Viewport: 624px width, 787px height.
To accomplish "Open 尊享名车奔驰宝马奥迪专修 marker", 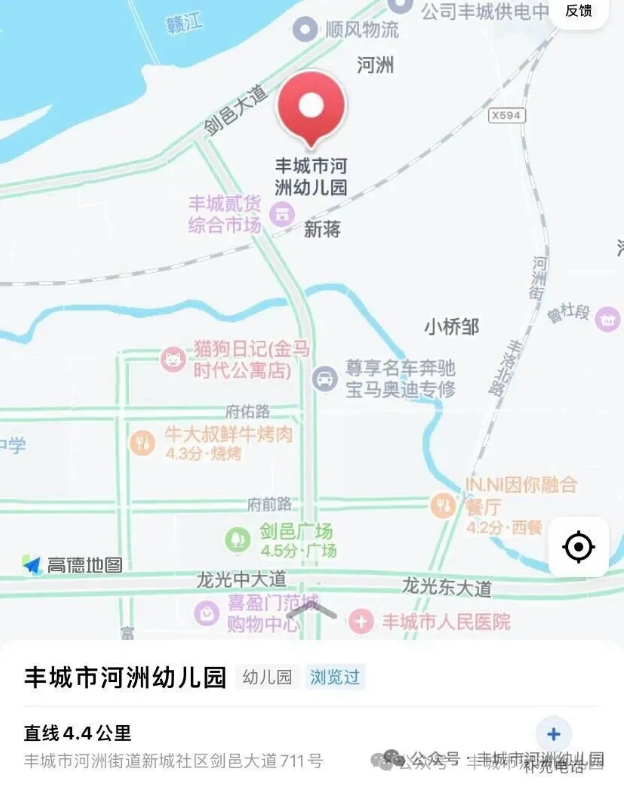I will (324, 378).
